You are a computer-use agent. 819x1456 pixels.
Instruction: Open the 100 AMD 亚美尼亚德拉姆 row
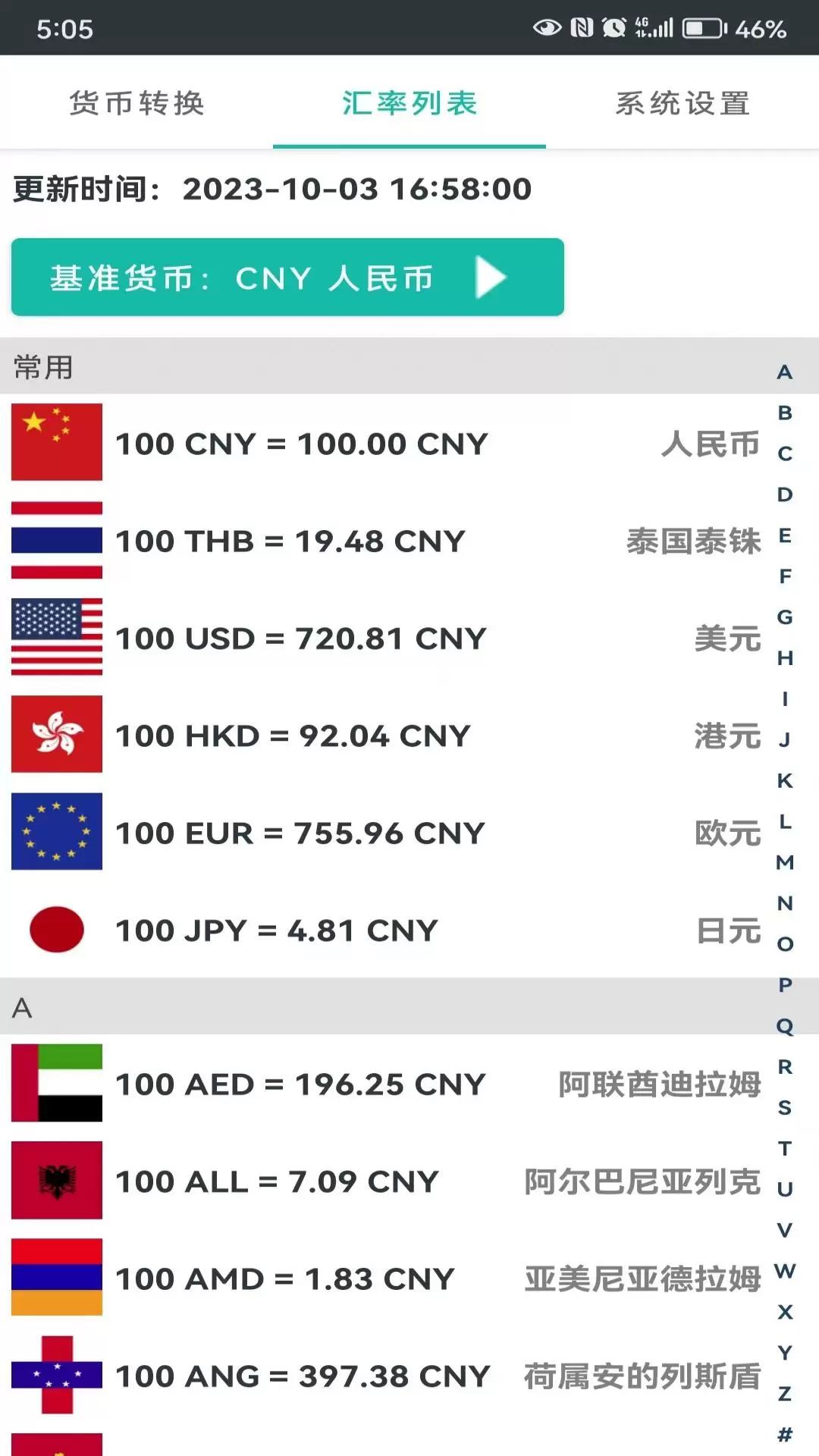point(387,1278)
